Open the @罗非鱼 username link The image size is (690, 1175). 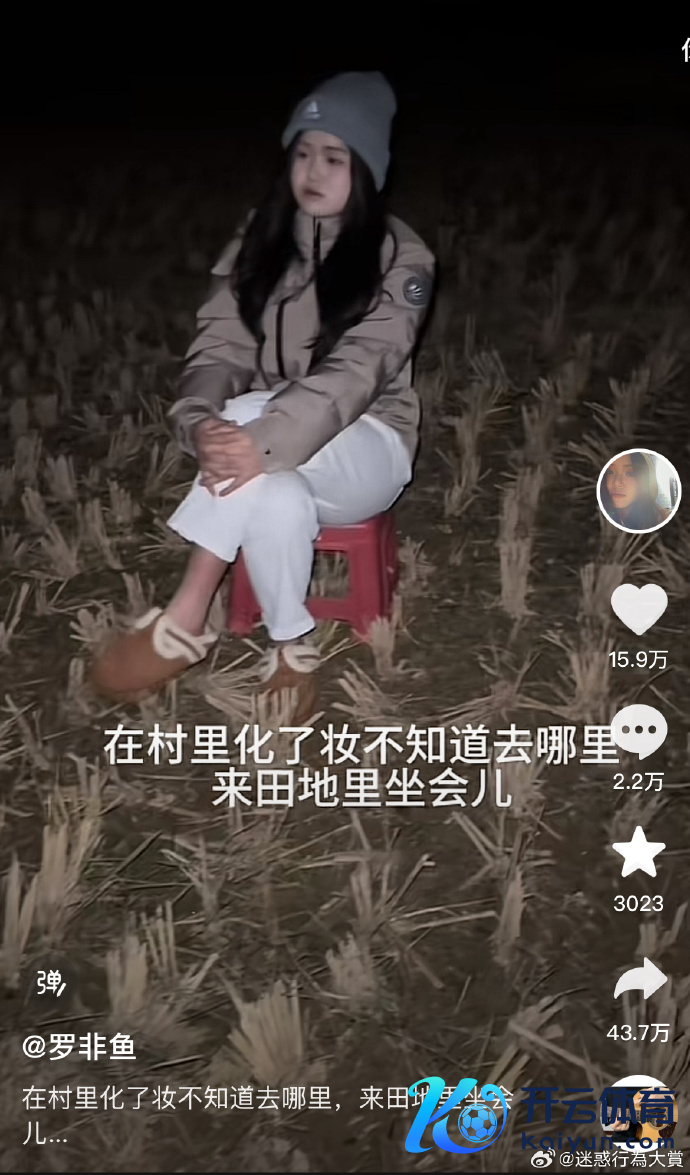tap(80, 1047)
